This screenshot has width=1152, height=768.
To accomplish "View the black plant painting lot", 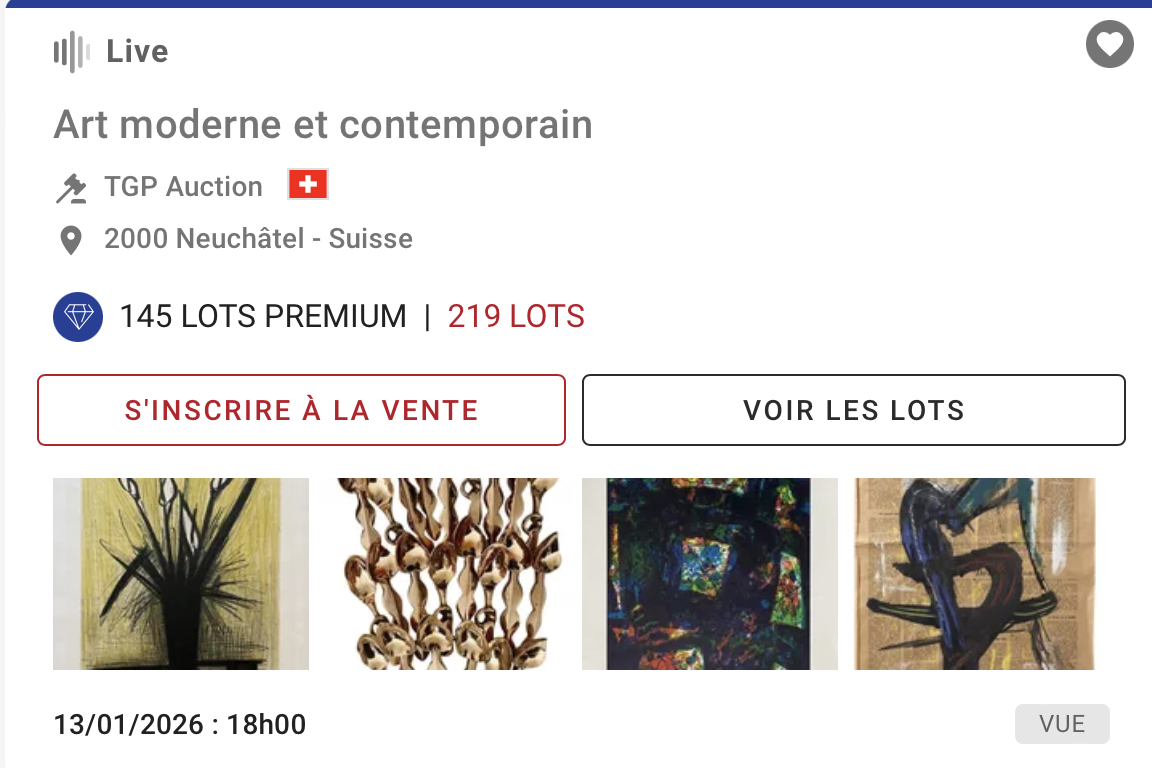I will 181,573.
